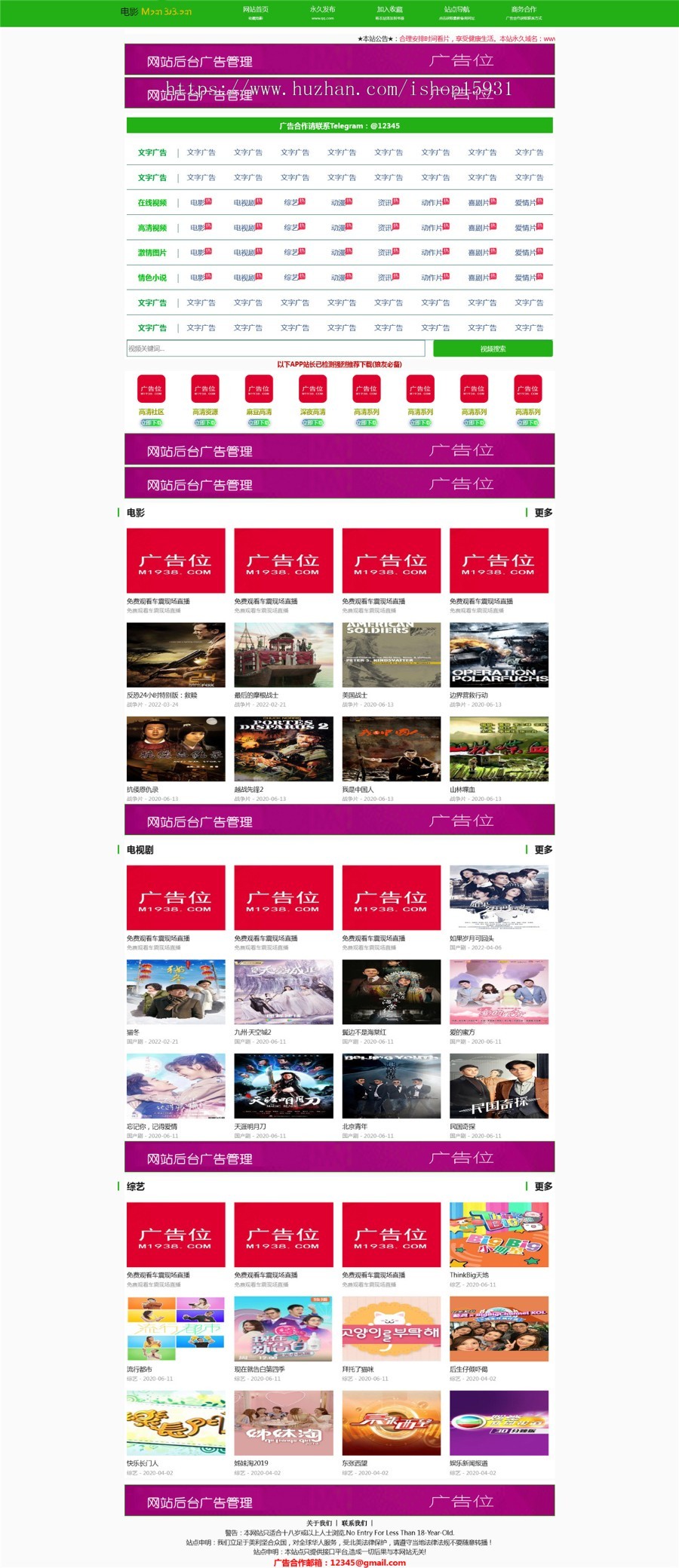The width and height of the screenshot is (679, 1568).
Task: Click the 视频搜索 search button
Action: (493, 348)
